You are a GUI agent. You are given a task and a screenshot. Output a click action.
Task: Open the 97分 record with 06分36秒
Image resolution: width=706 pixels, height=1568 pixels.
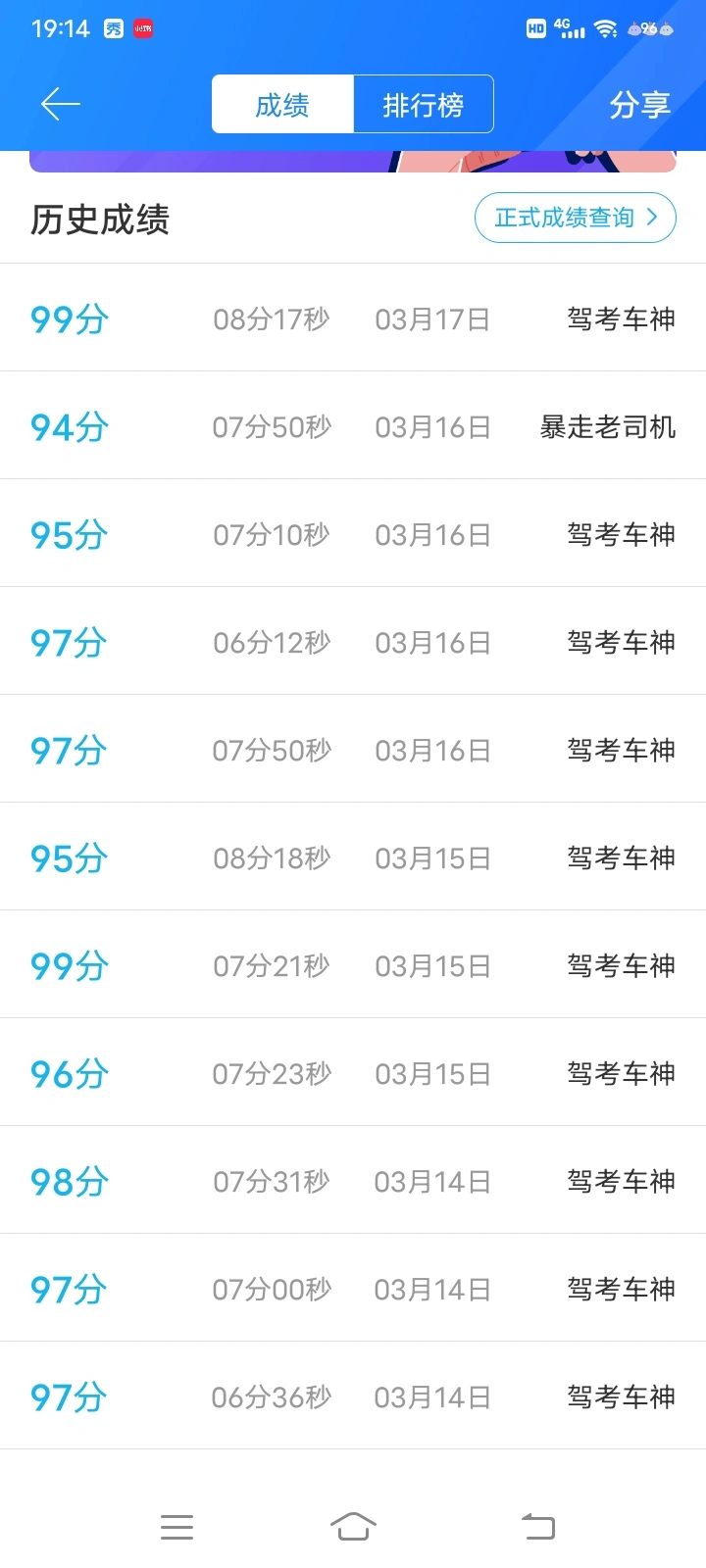(353, 1396)
